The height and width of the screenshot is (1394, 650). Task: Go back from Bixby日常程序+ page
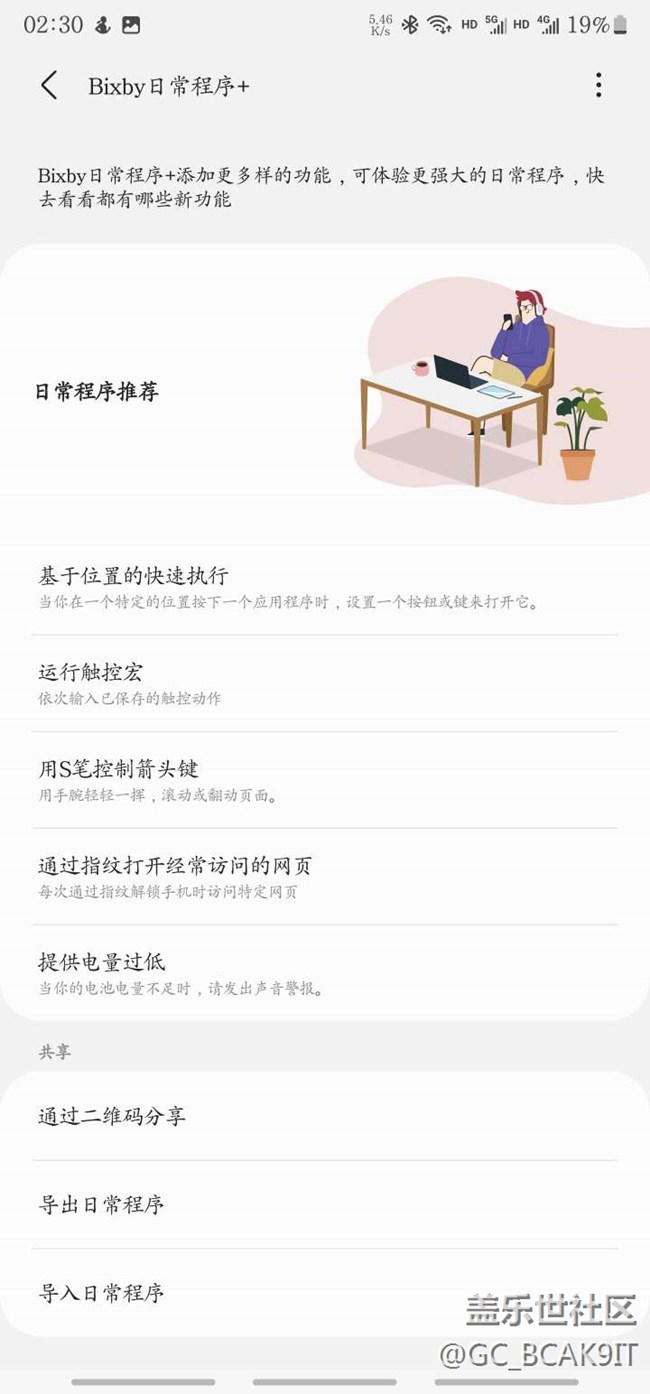click(49, 86)
